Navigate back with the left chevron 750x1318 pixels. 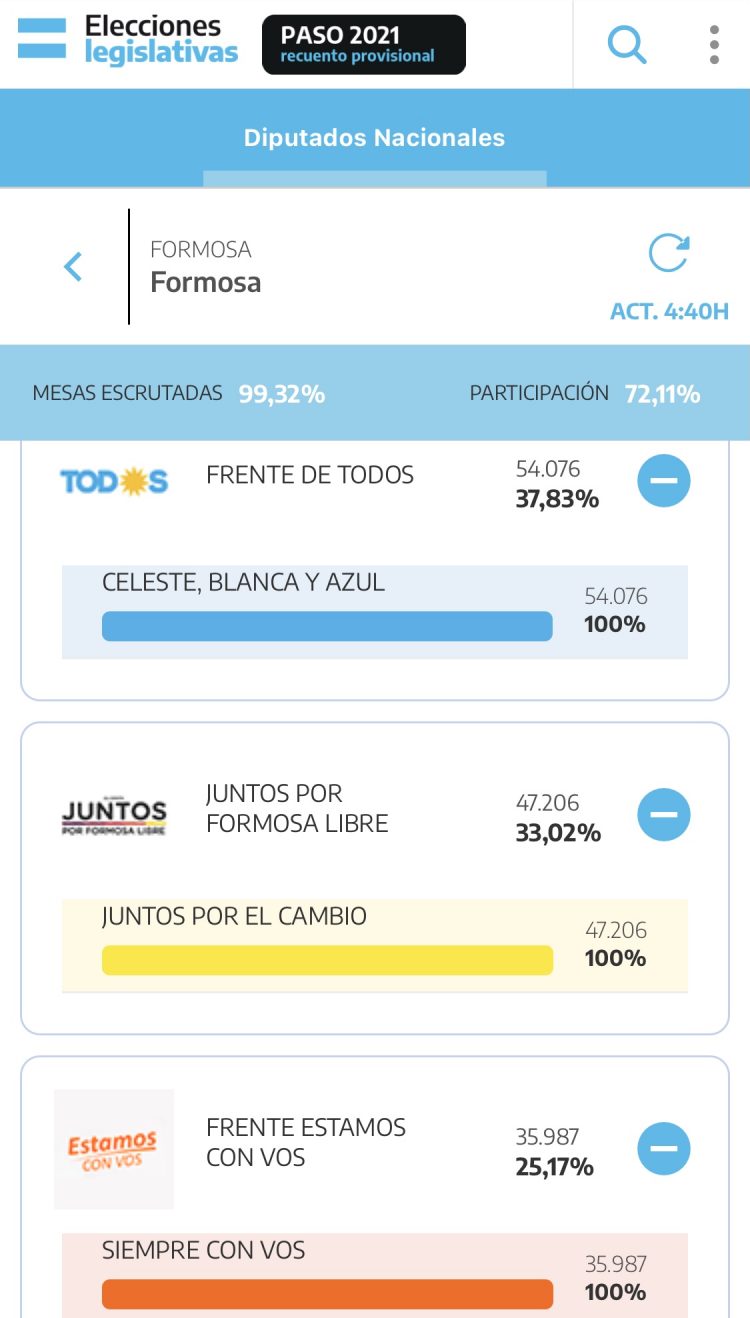(x=71, y=266)
